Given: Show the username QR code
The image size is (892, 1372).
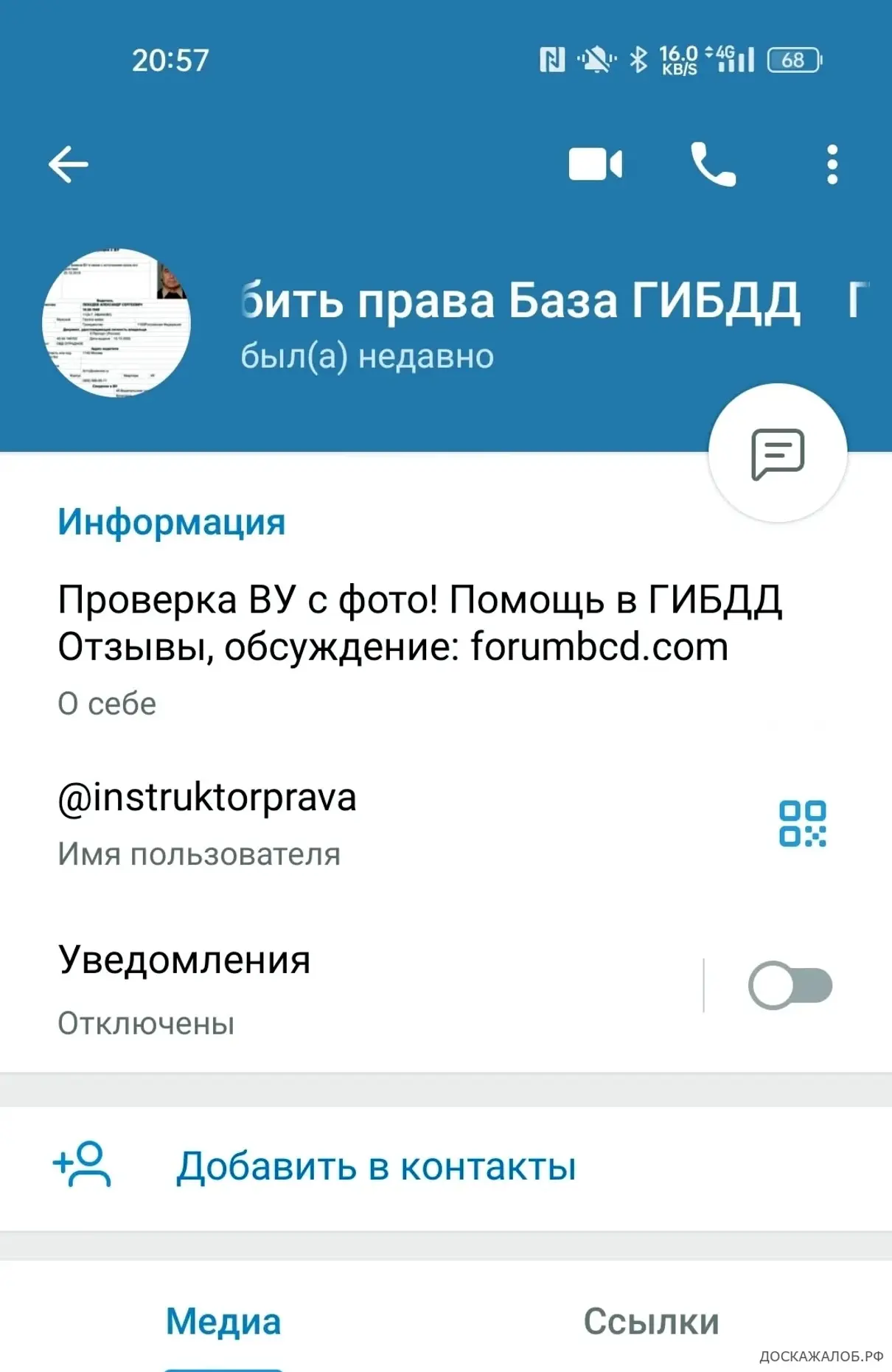Looking at the screenshot, I should coord(802,823).
